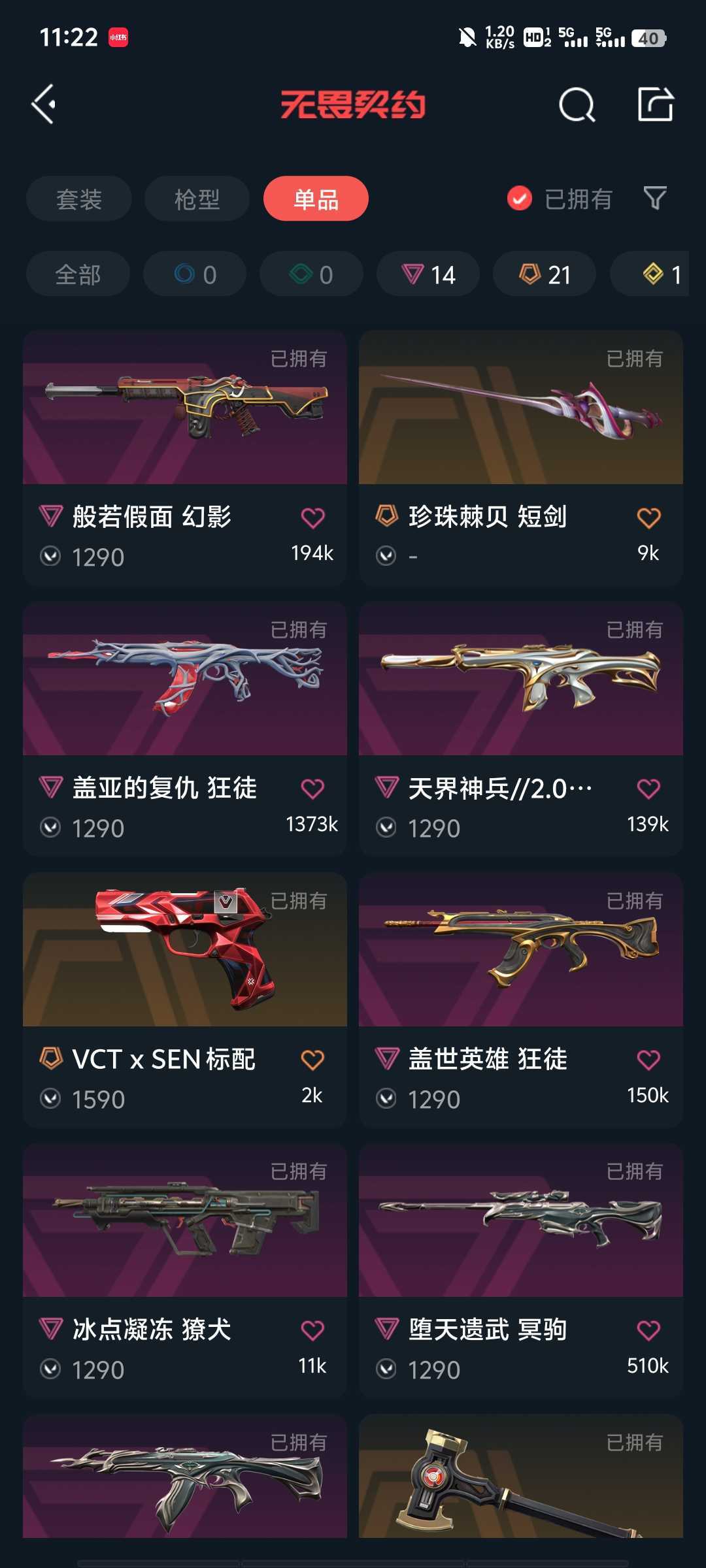
Task: Filter by the pink tier chip showing 14
Action: (x=428, y=274)
